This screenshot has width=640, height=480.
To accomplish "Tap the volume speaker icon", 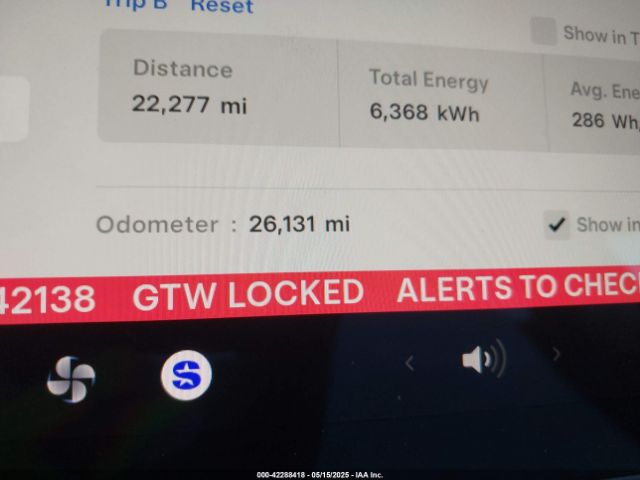I will (x=483, y=359).
